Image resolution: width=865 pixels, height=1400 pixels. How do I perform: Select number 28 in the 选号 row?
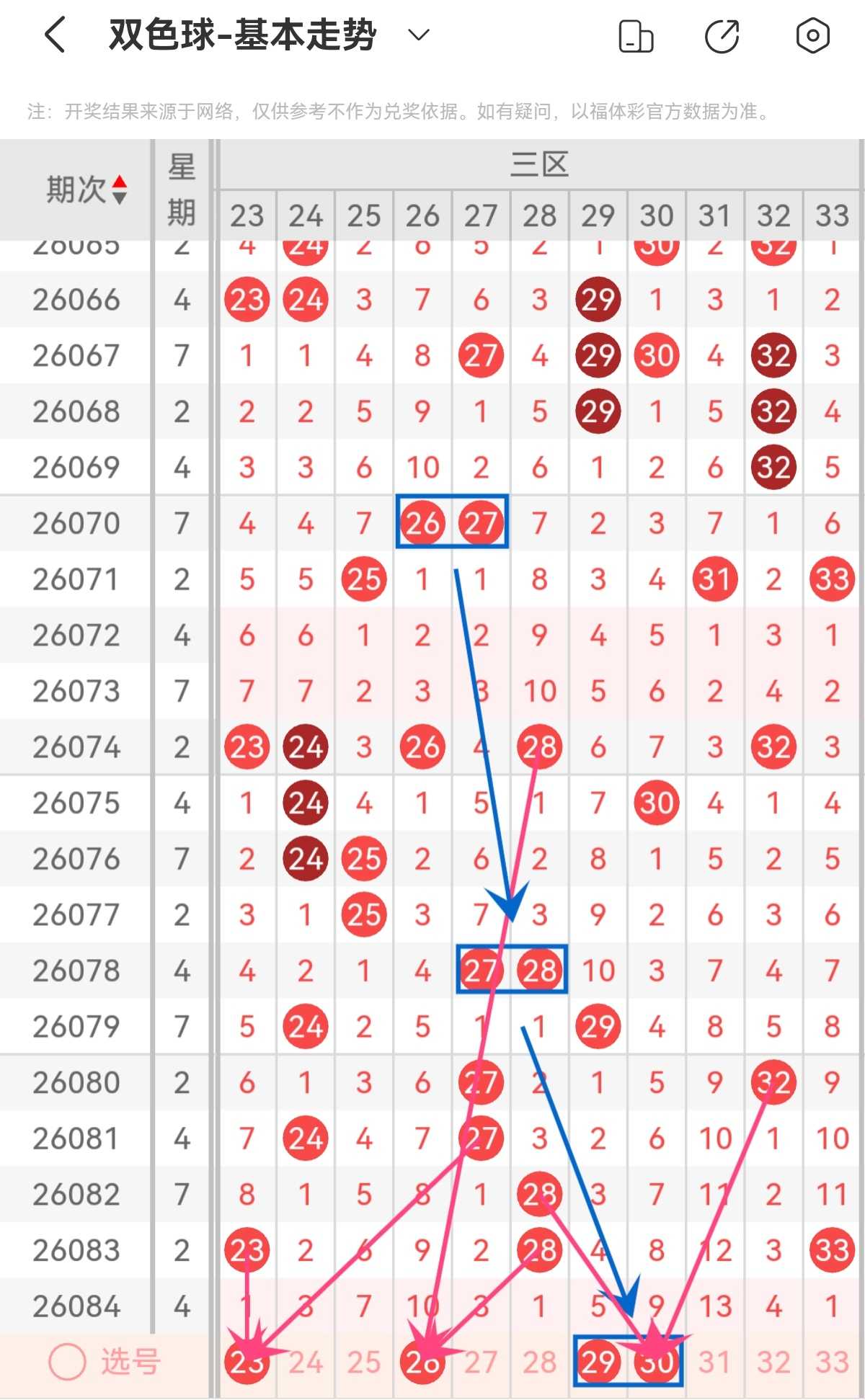coord(539,1362)
